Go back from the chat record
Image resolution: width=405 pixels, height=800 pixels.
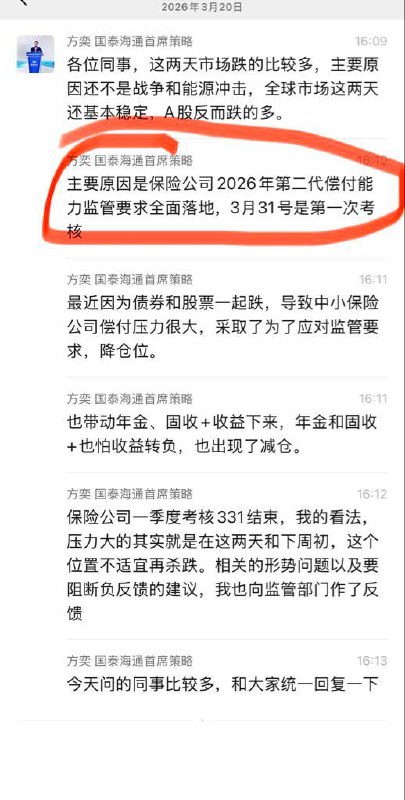[22, 2]
